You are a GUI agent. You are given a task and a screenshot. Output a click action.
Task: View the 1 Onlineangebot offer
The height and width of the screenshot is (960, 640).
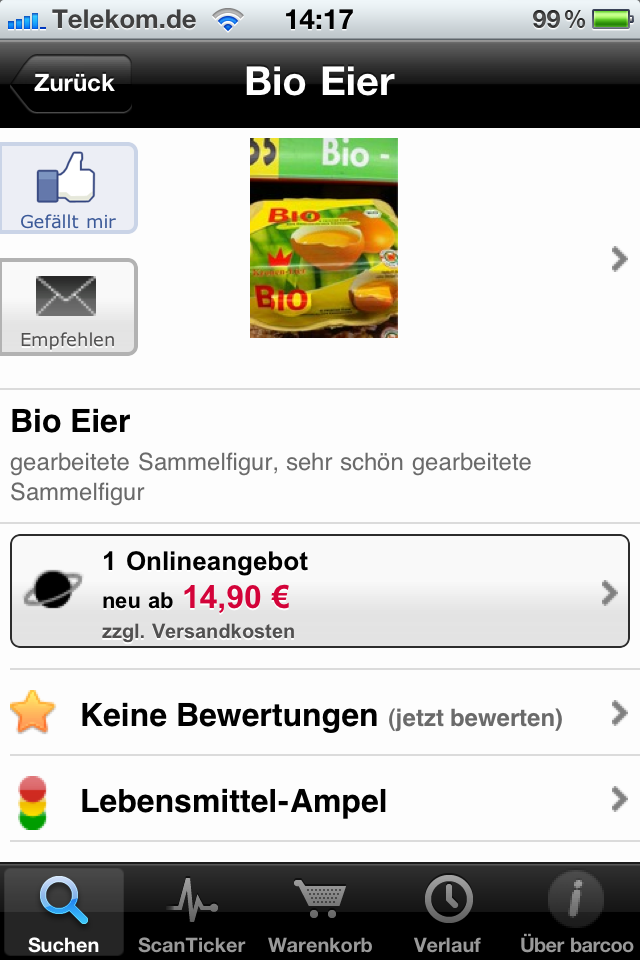tap(320, 592)
